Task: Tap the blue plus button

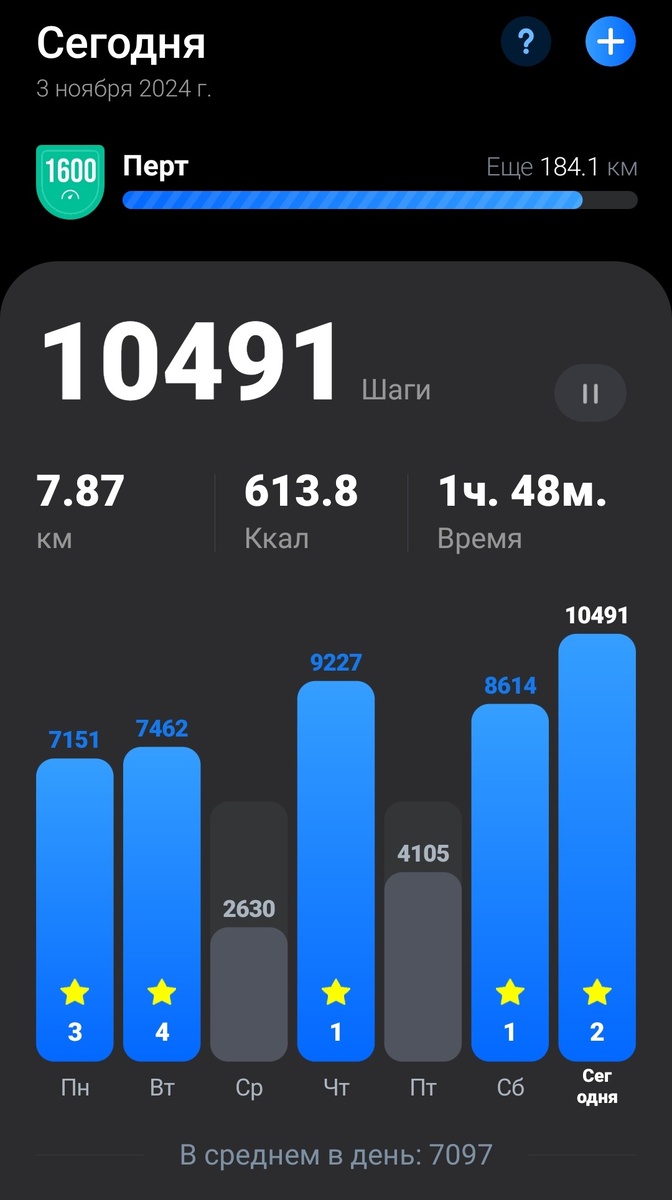Action: pyautogui.click(x=610, y=42)
